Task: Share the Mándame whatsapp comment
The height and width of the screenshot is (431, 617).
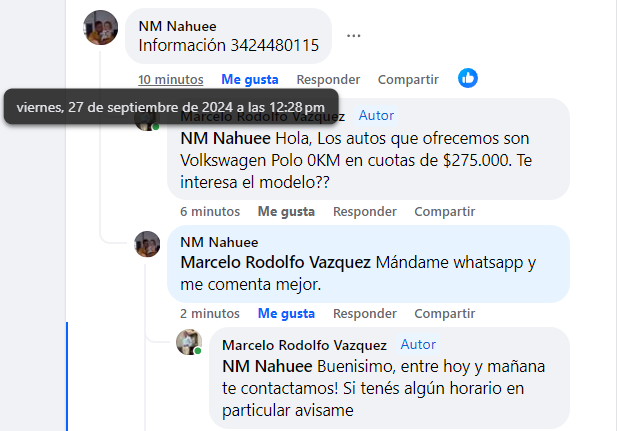Action: [444, 313]
